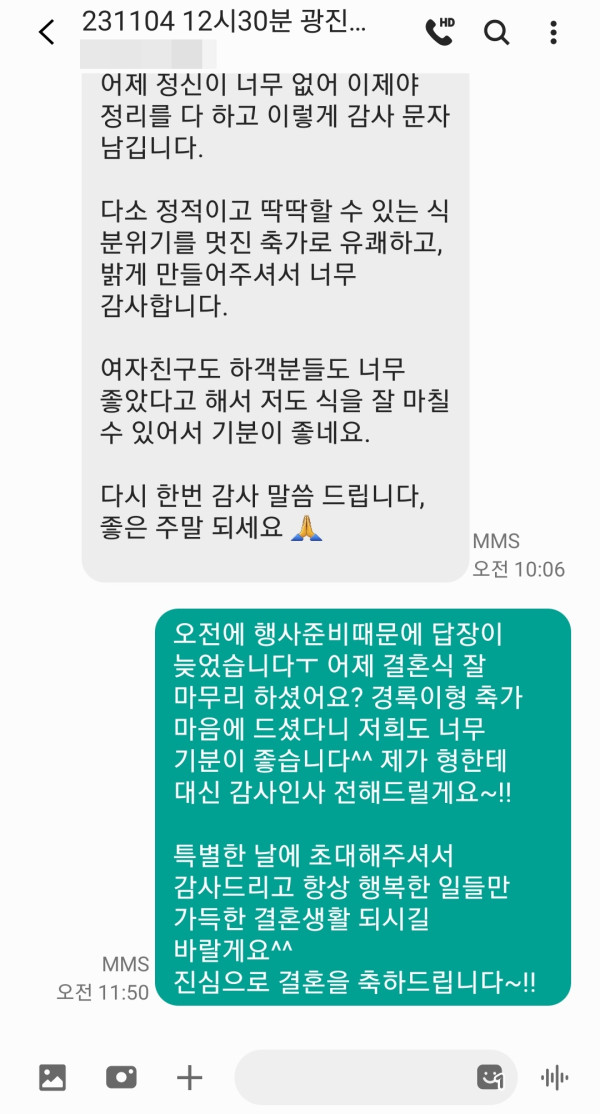Open the camera to attach a photo
The height and width of the screenshot is (1114, 600).
[121, 1077]
